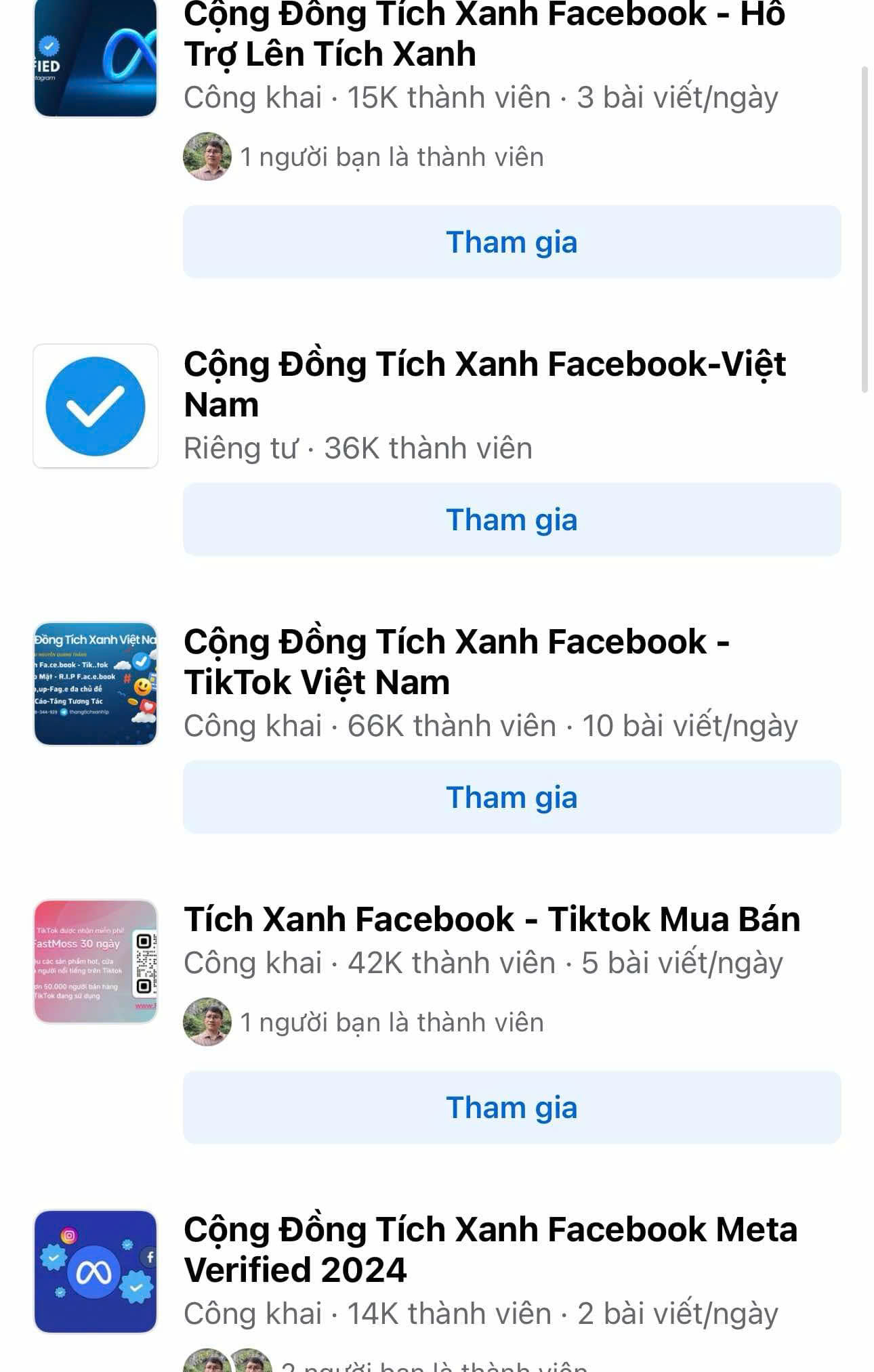Join Tích Xanh Facebook - Tiktok Mua Bán
874x1372 pixels.
click(x=512, y=1108)
